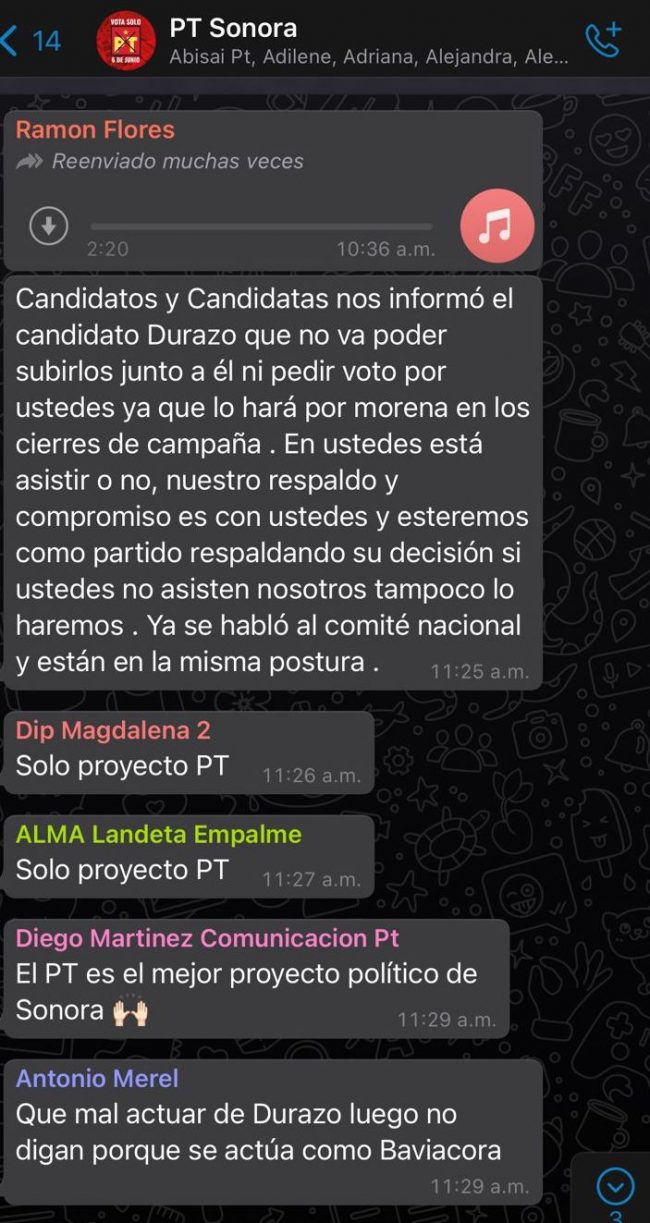Seek along the audio message progress bar
This screenshot has width=650, height=1223.
(x=262, y=227)
